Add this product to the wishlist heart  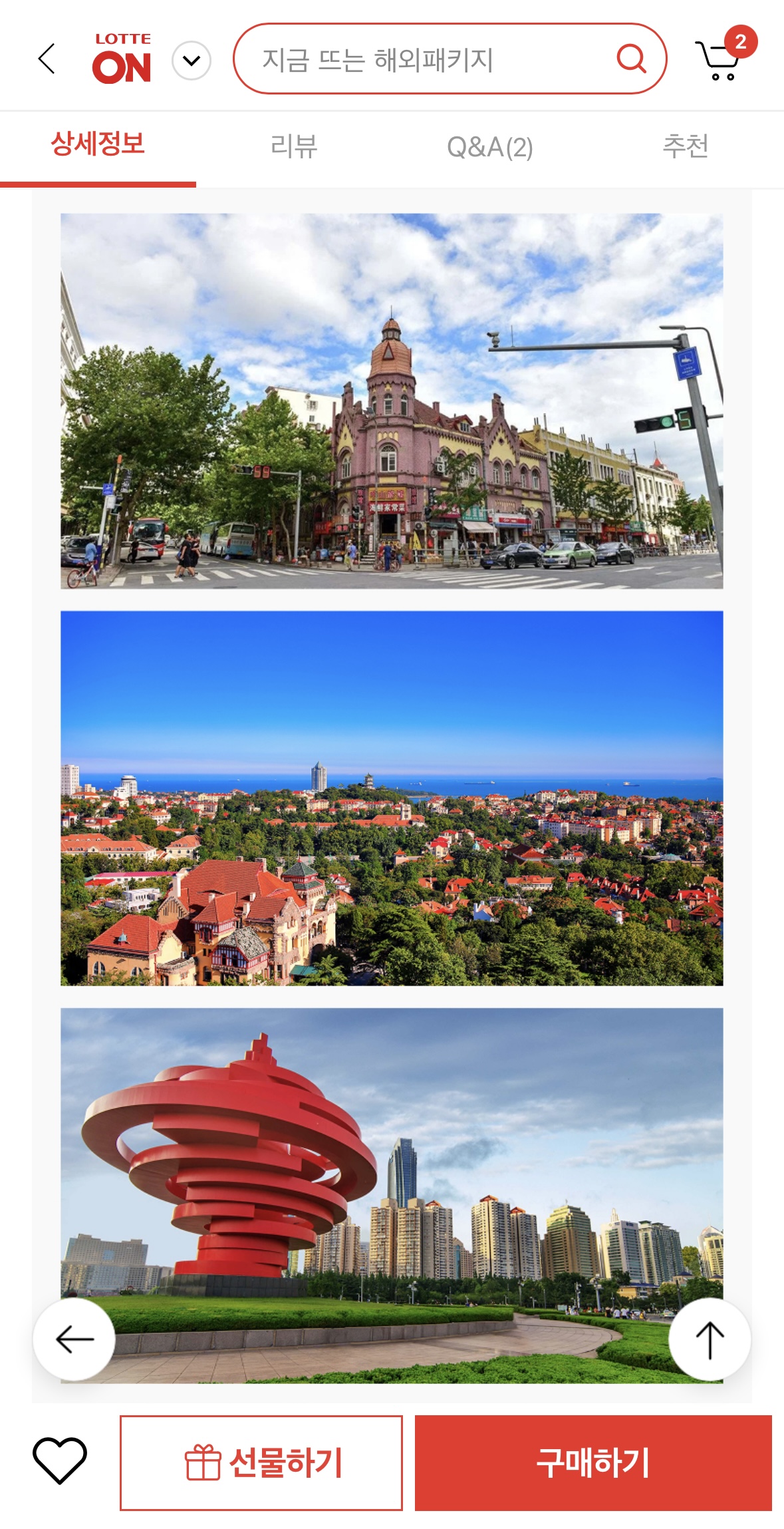coord(60,1461)
